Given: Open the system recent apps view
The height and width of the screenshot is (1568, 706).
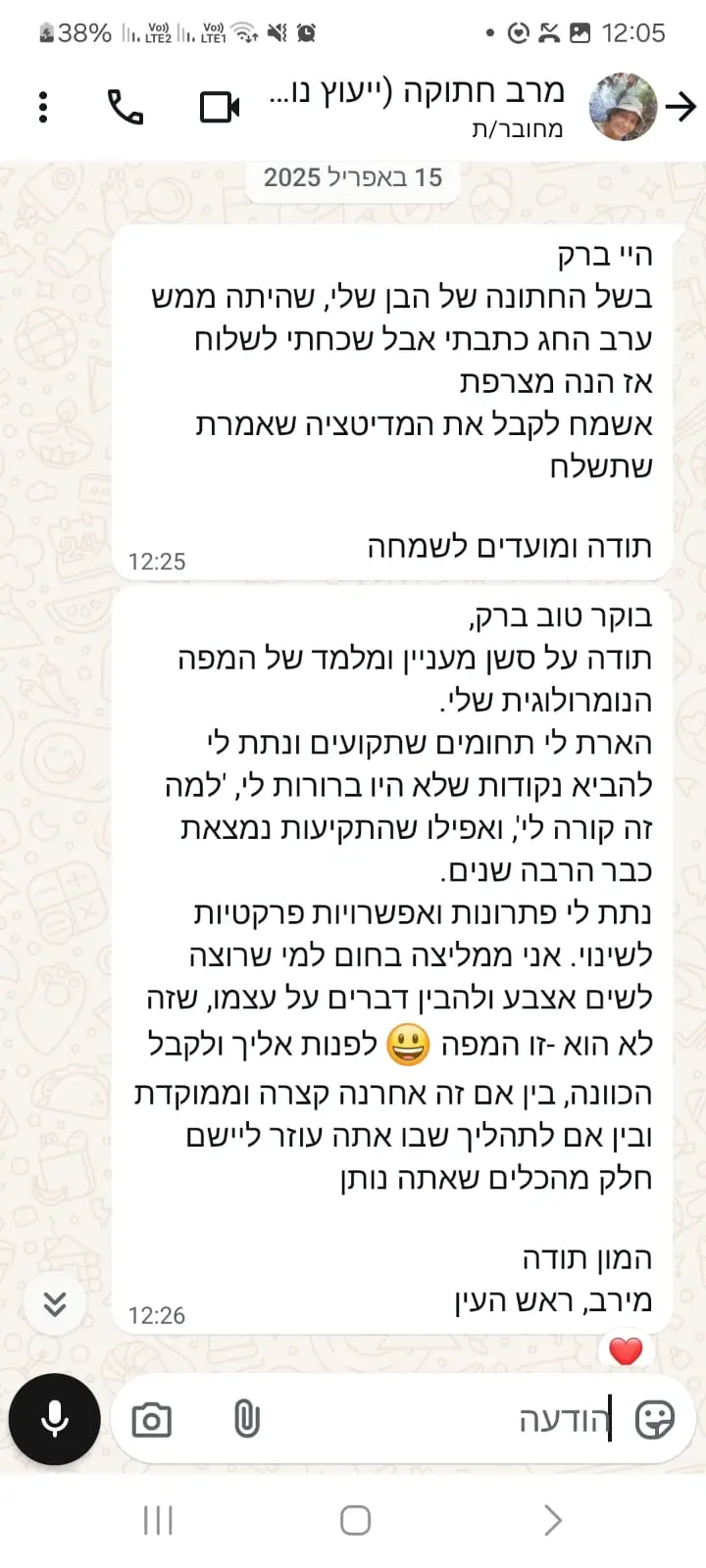Looking at the screenshot, I should point(158,1520).
